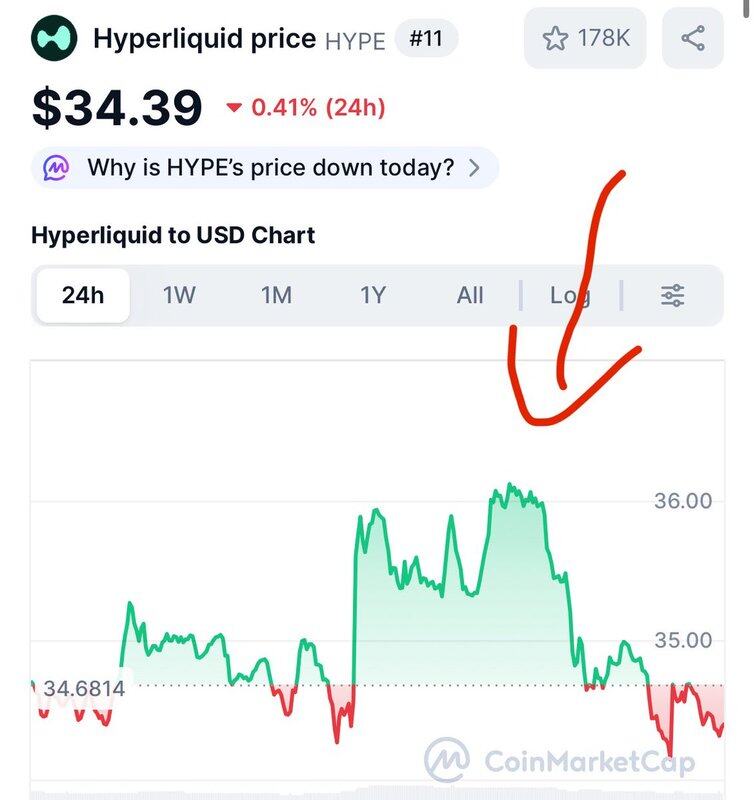Share the Hyperliquid price page
The width and height of the screenshot is (755, 800).
(693, 39)
